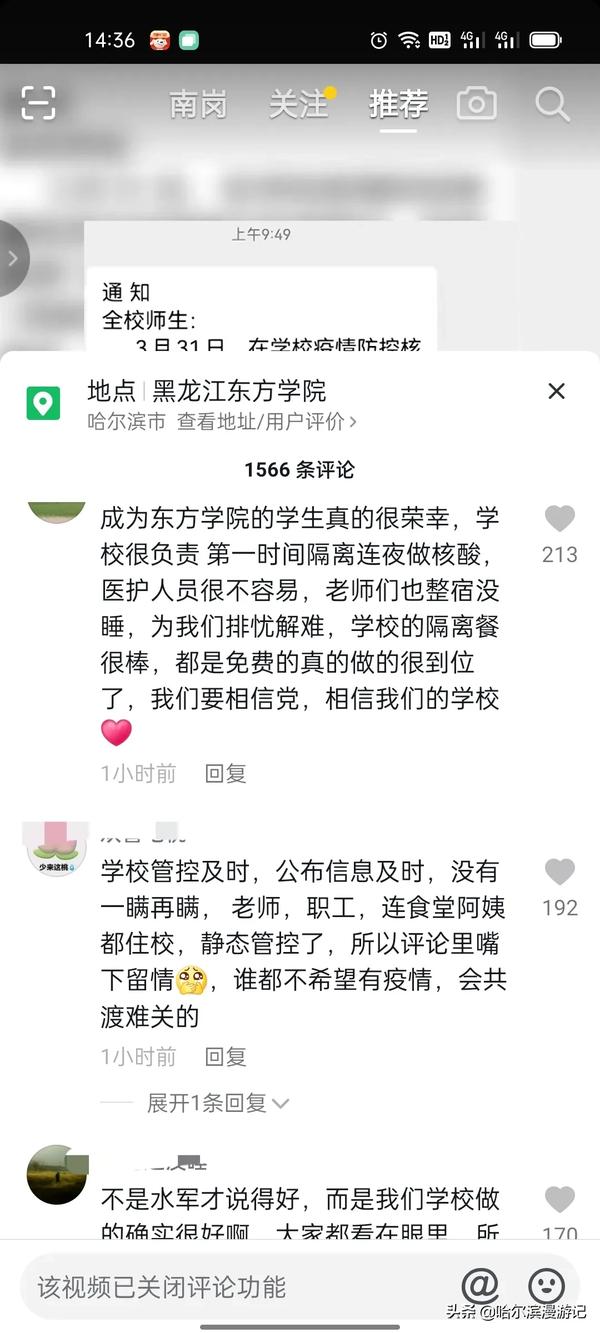Screen dimensions: 600x1333
Task: Tap the @ mention icon
Action: coord(480,1285)
